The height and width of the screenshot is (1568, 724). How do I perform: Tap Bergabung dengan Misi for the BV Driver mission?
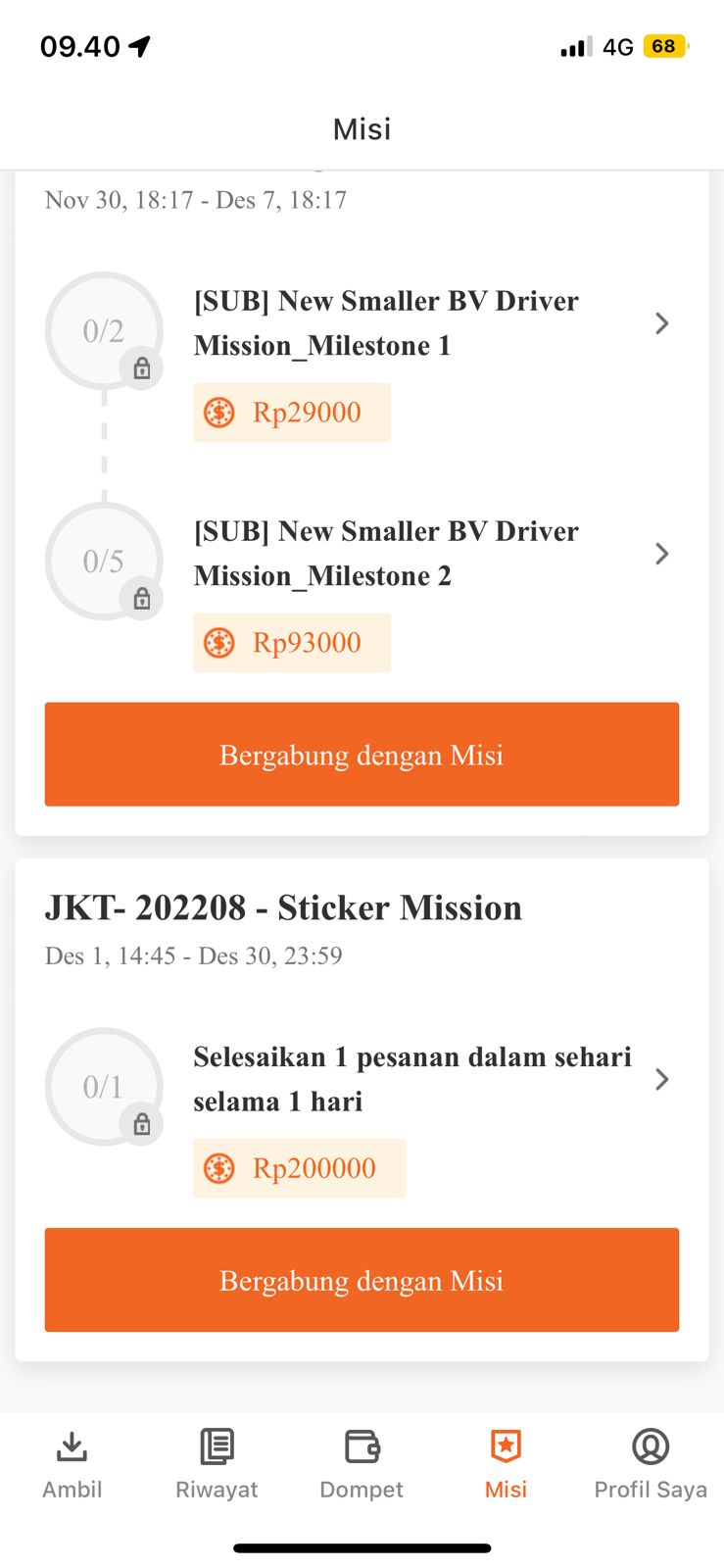pyautogui.click(x=362, y=755)
